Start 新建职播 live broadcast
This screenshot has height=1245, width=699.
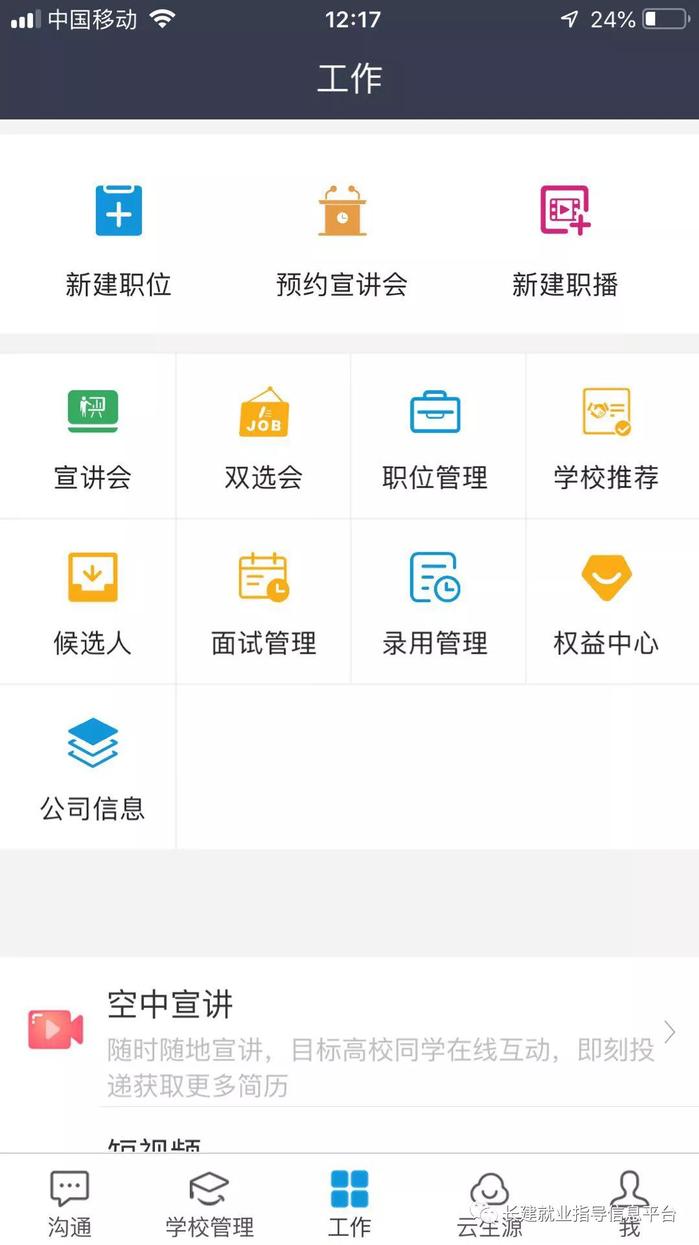point(565,238)
